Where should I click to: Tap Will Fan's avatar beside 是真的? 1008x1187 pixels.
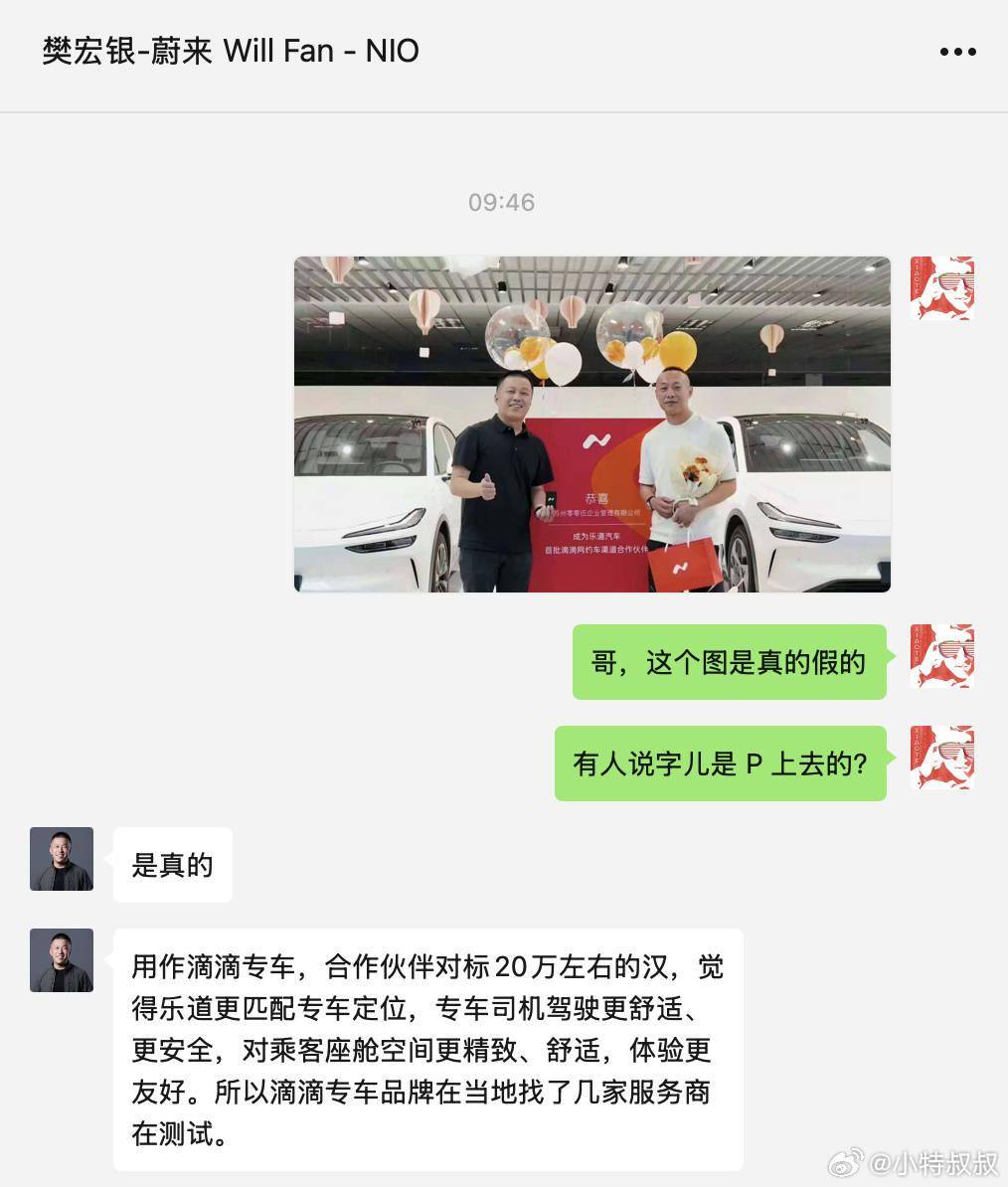[62, 859]
